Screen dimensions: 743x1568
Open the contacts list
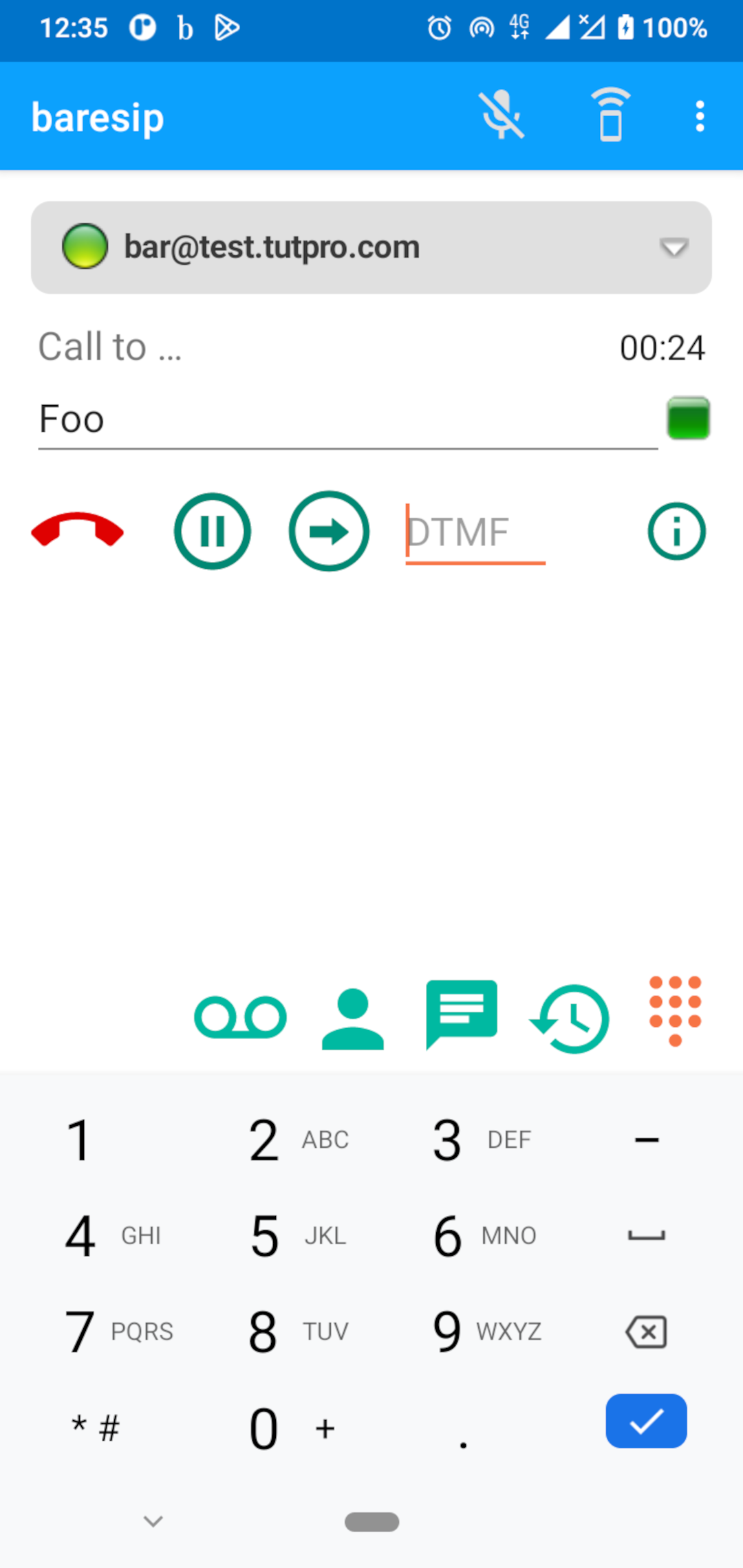(x=352, y=1018)
